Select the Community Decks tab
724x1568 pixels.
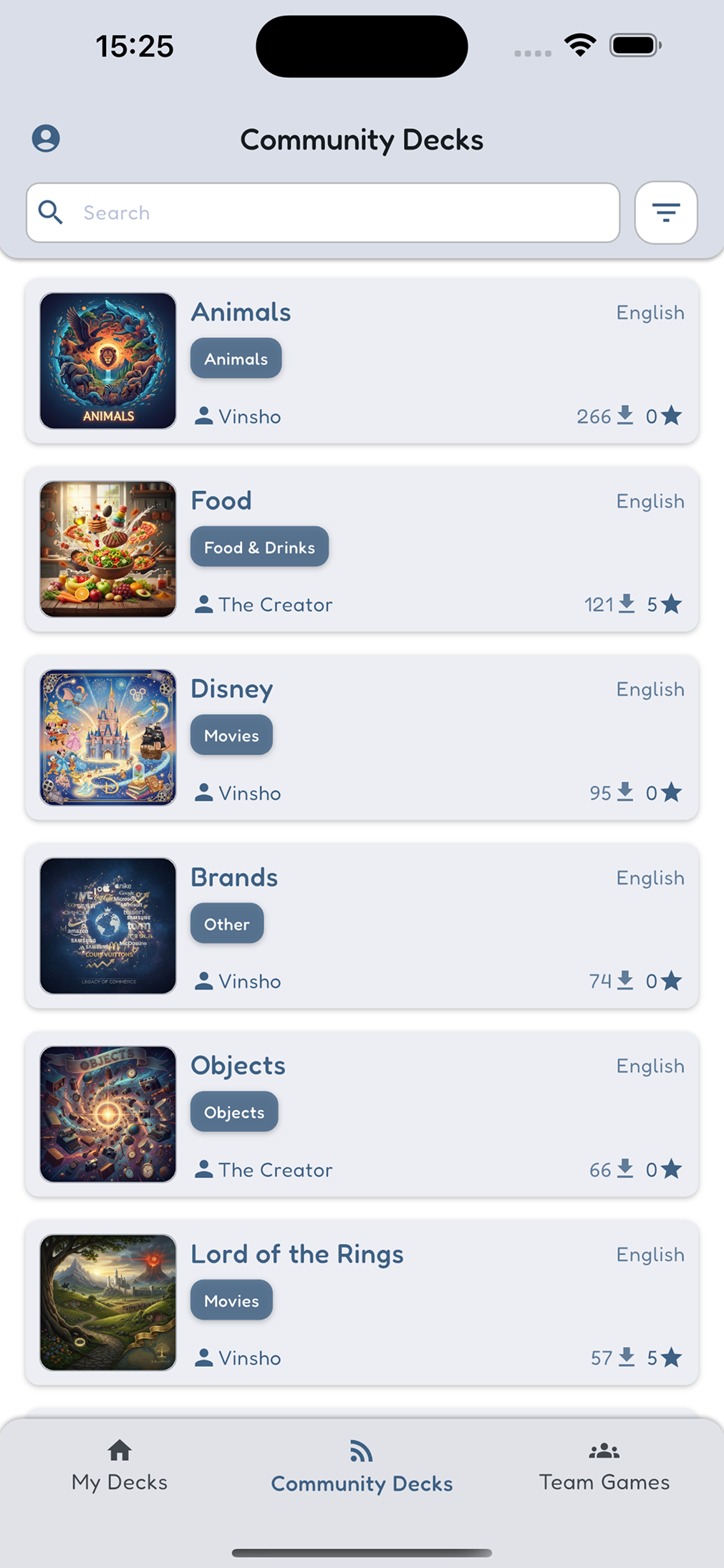click(x=362, y=1469)
